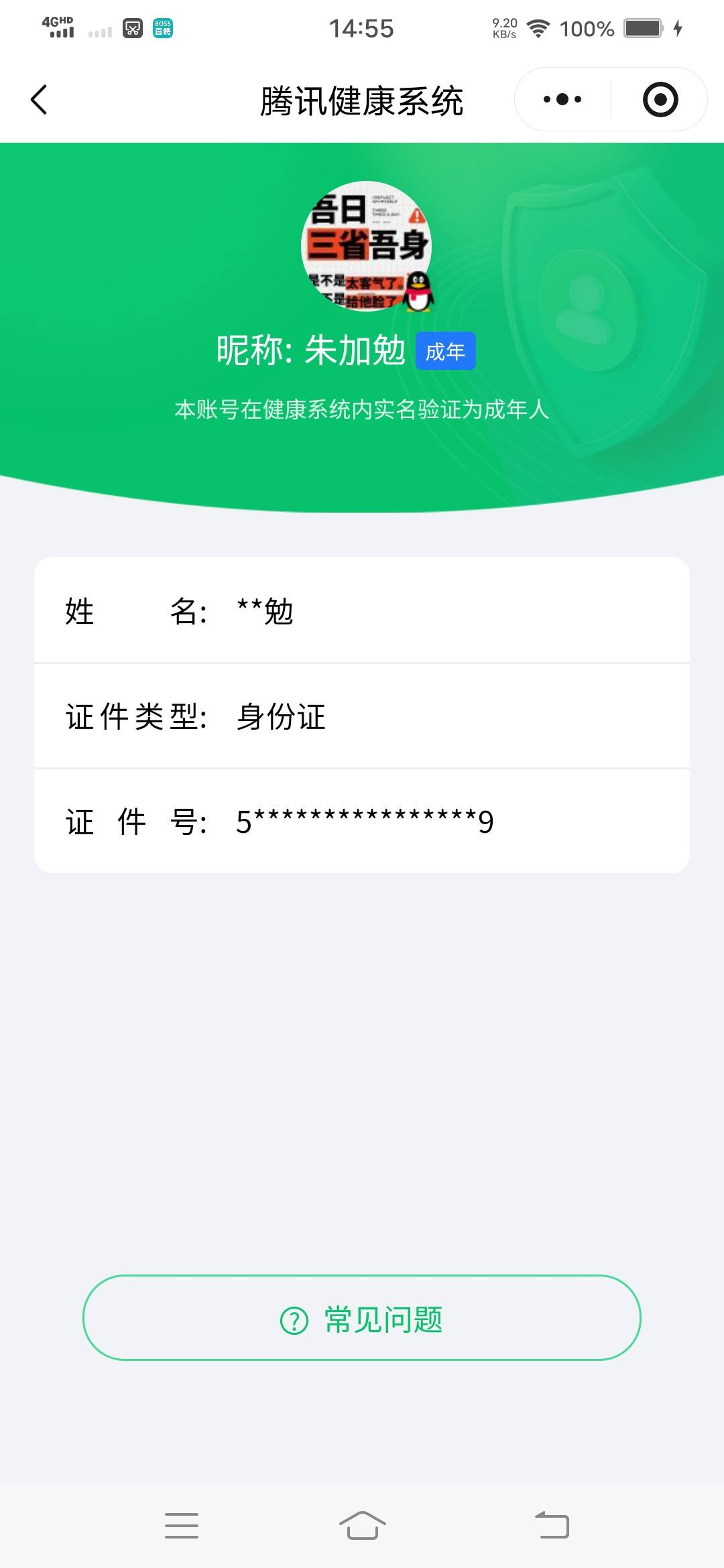Viewport: 724px width, 1568px height.
Task: Open the mini-program options via three-dots button
Action: 562,99
